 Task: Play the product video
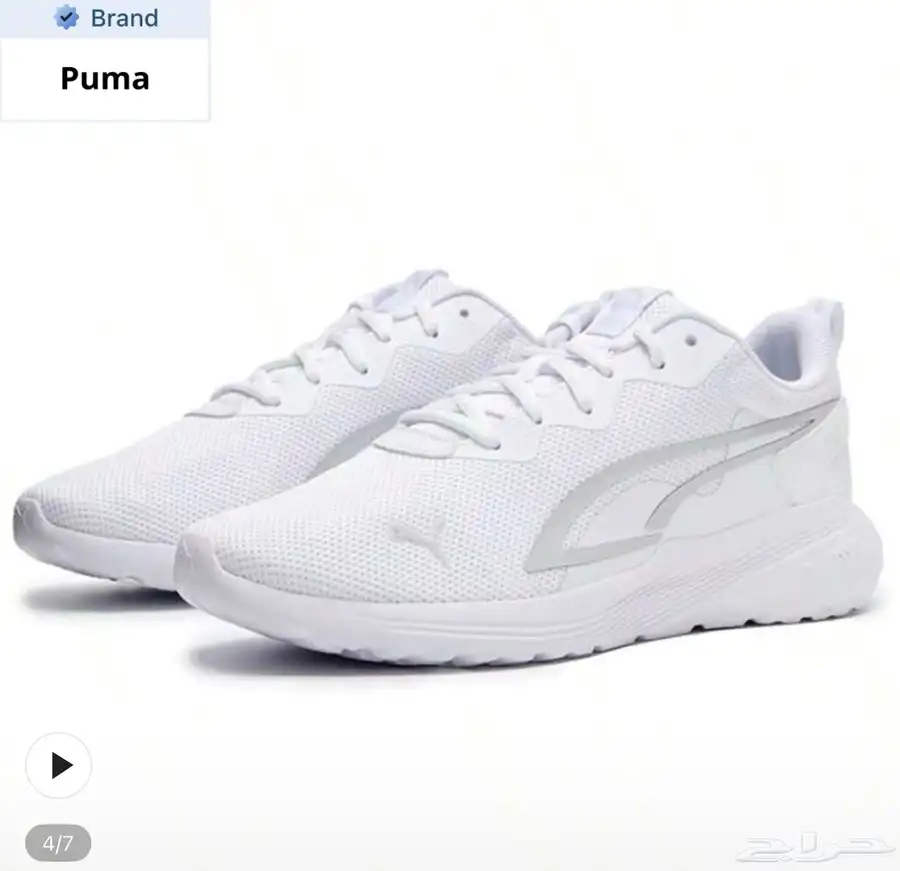(x=59, y=766)
